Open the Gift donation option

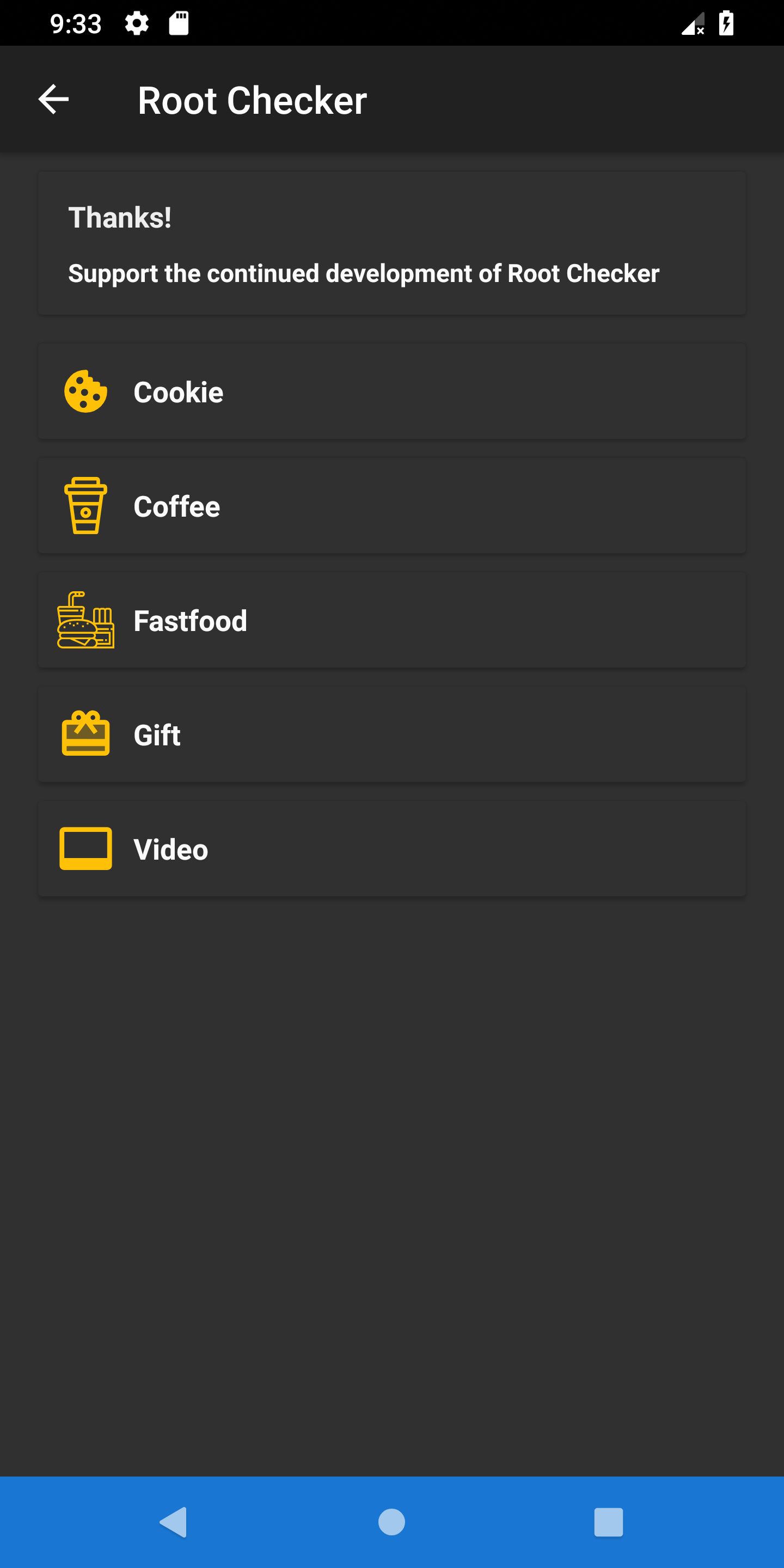391,734
